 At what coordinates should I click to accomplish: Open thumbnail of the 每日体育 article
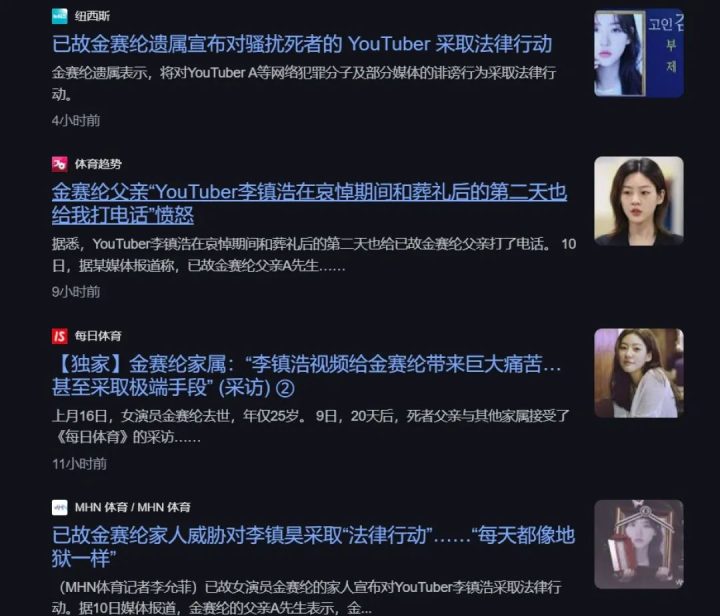coord(638,372)
